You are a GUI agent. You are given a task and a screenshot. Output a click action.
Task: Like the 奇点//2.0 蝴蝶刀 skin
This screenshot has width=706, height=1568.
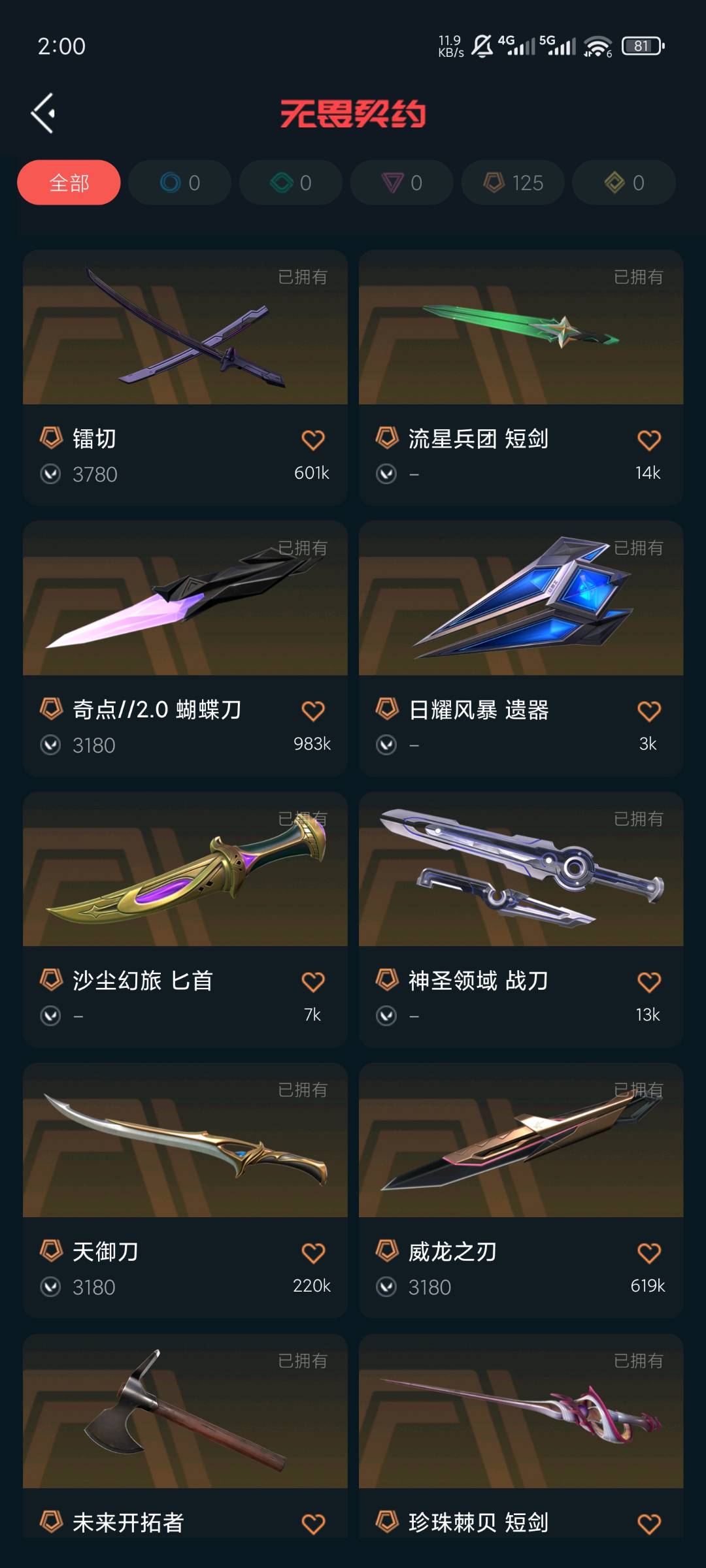pos(313,711)
